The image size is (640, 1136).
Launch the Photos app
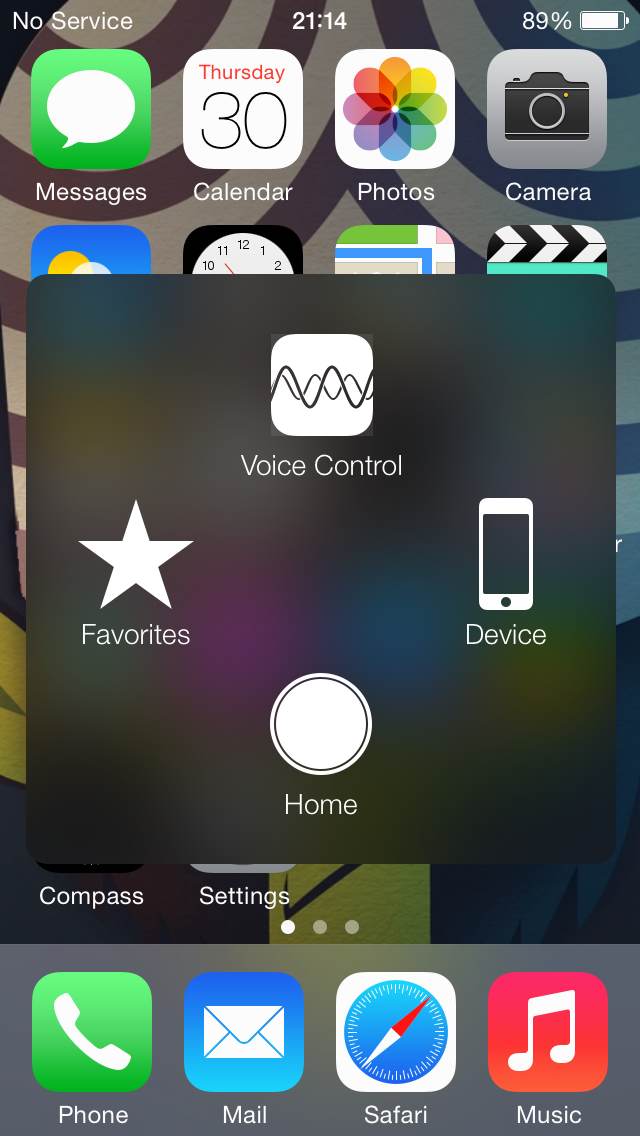click(x=395, y=109)
